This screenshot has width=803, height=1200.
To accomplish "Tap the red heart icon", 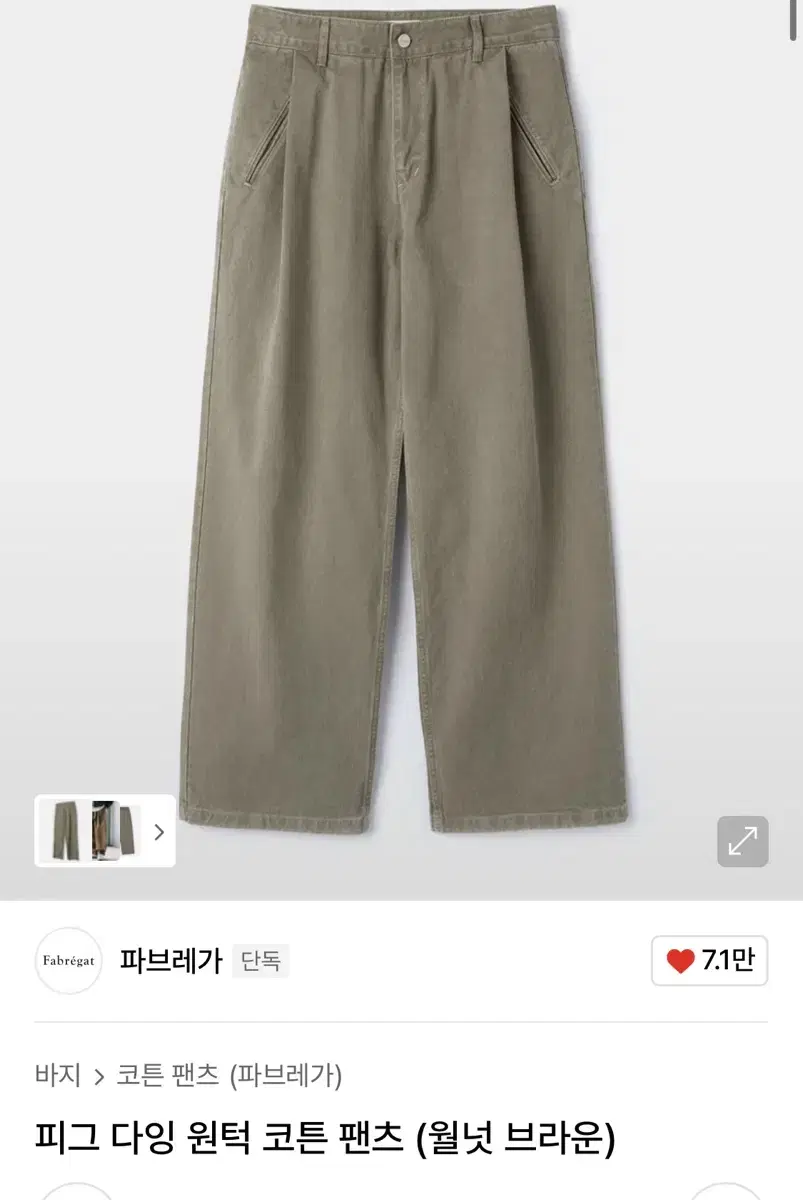I will click(x=681, y=961).
